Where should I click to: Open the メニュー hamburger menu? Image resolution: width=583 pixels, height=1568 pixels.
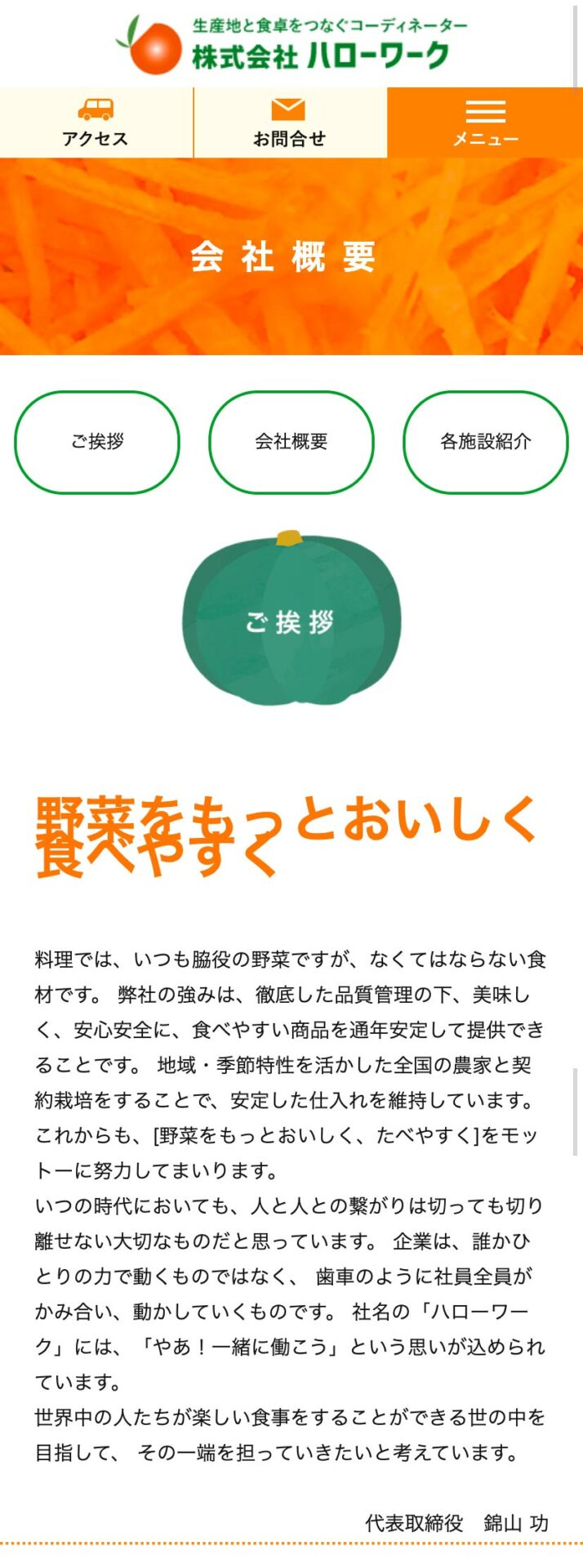pyautogui.click(x=485, y=122)
